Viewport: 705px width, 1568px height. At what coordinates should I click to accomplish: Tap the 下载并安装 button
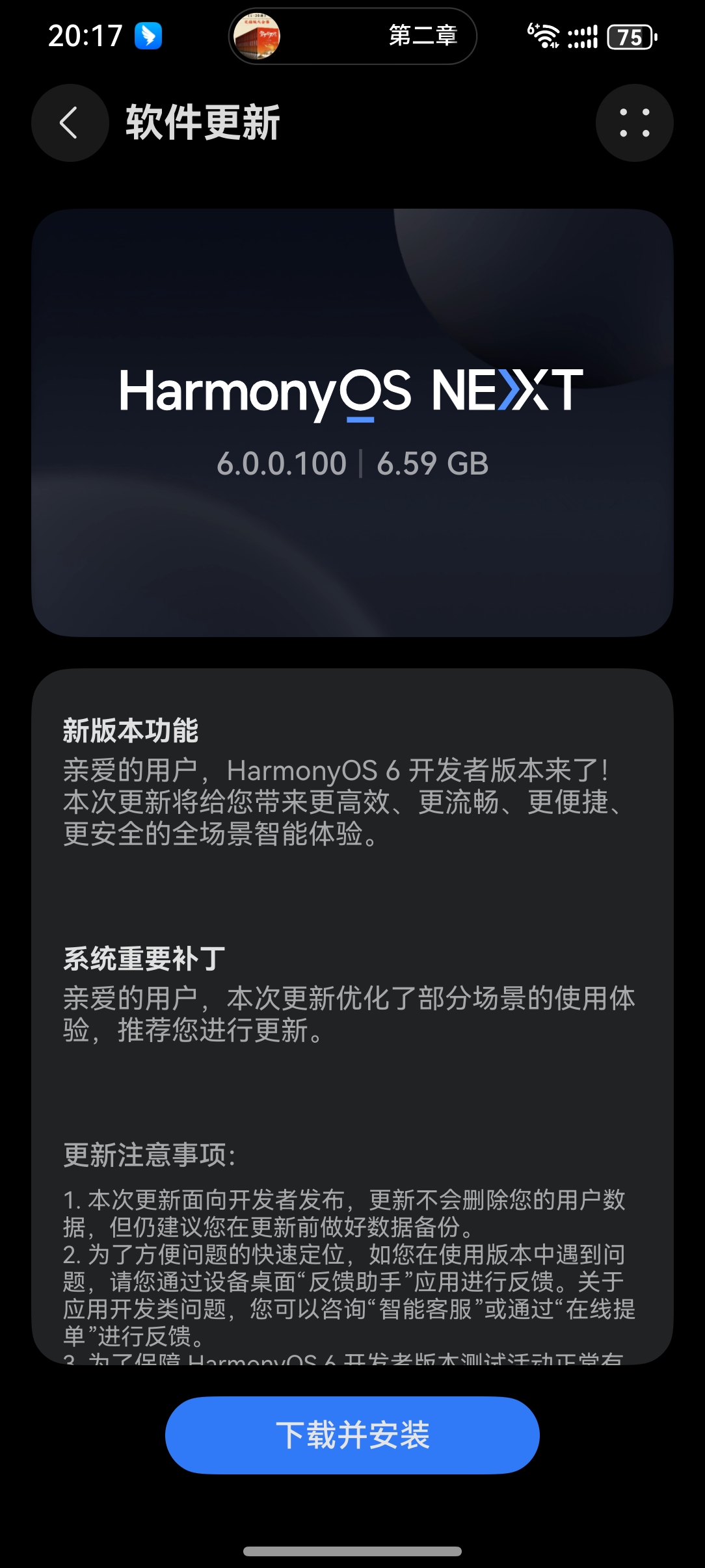pyautogui.click(x=352, y=1434)
